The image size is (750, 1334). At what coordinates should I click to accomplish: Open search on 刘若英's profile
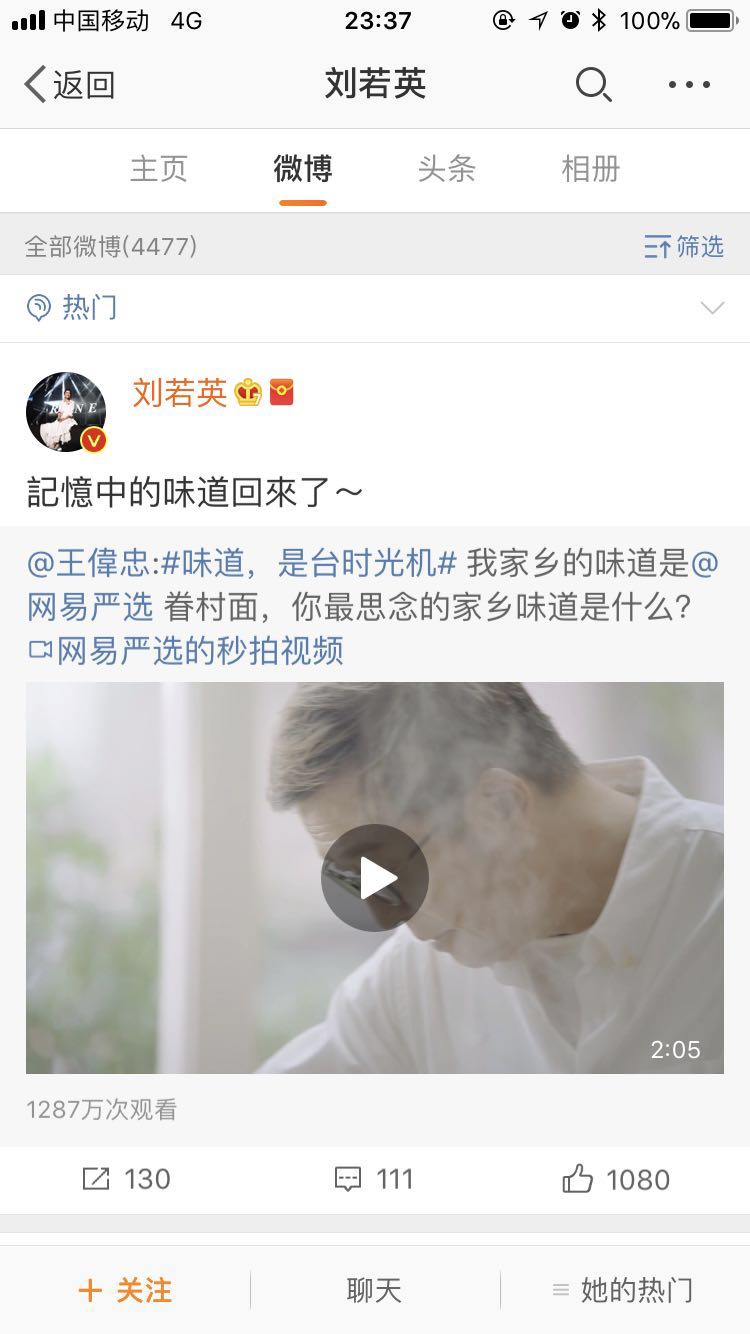click(593, 85)
